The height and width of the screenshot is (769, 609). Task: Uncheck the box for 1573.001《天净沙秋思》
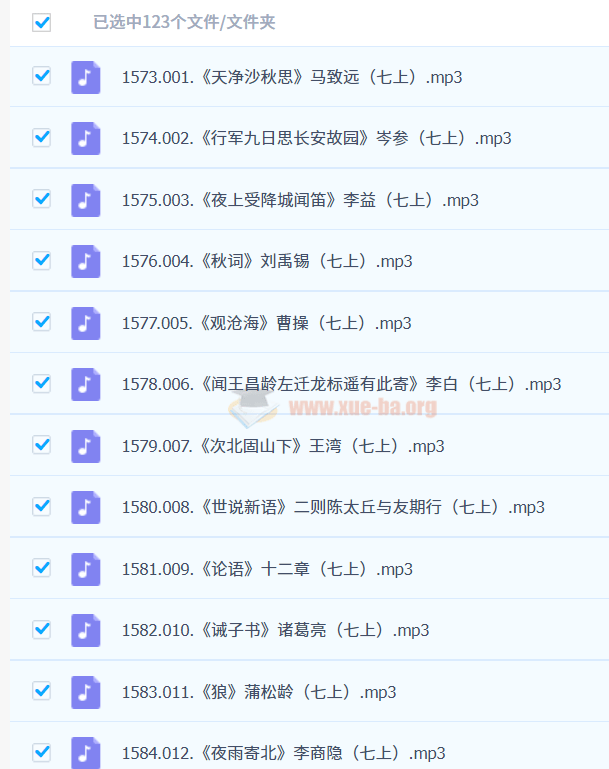pyautogui.click(x=41, y=76)
